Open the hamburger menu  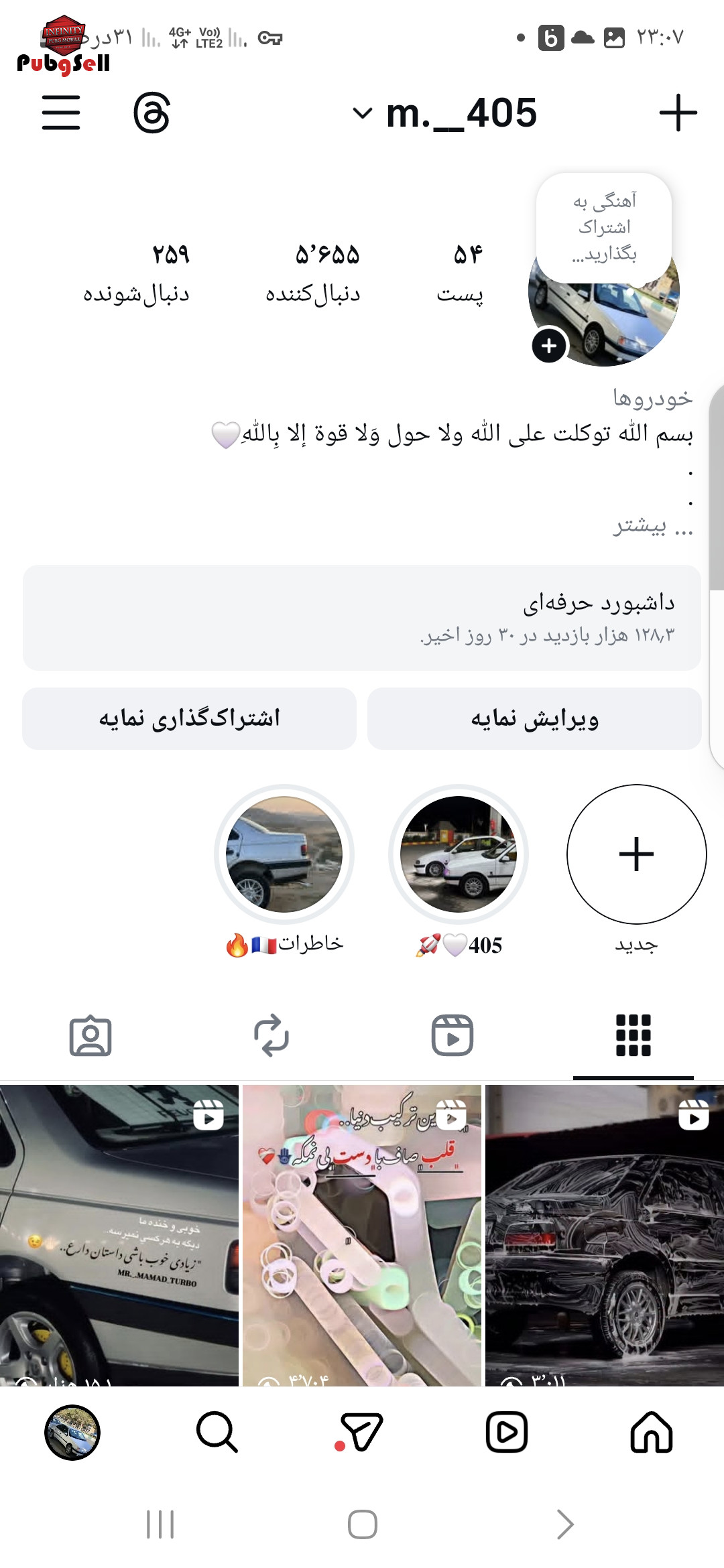(61, 112)
